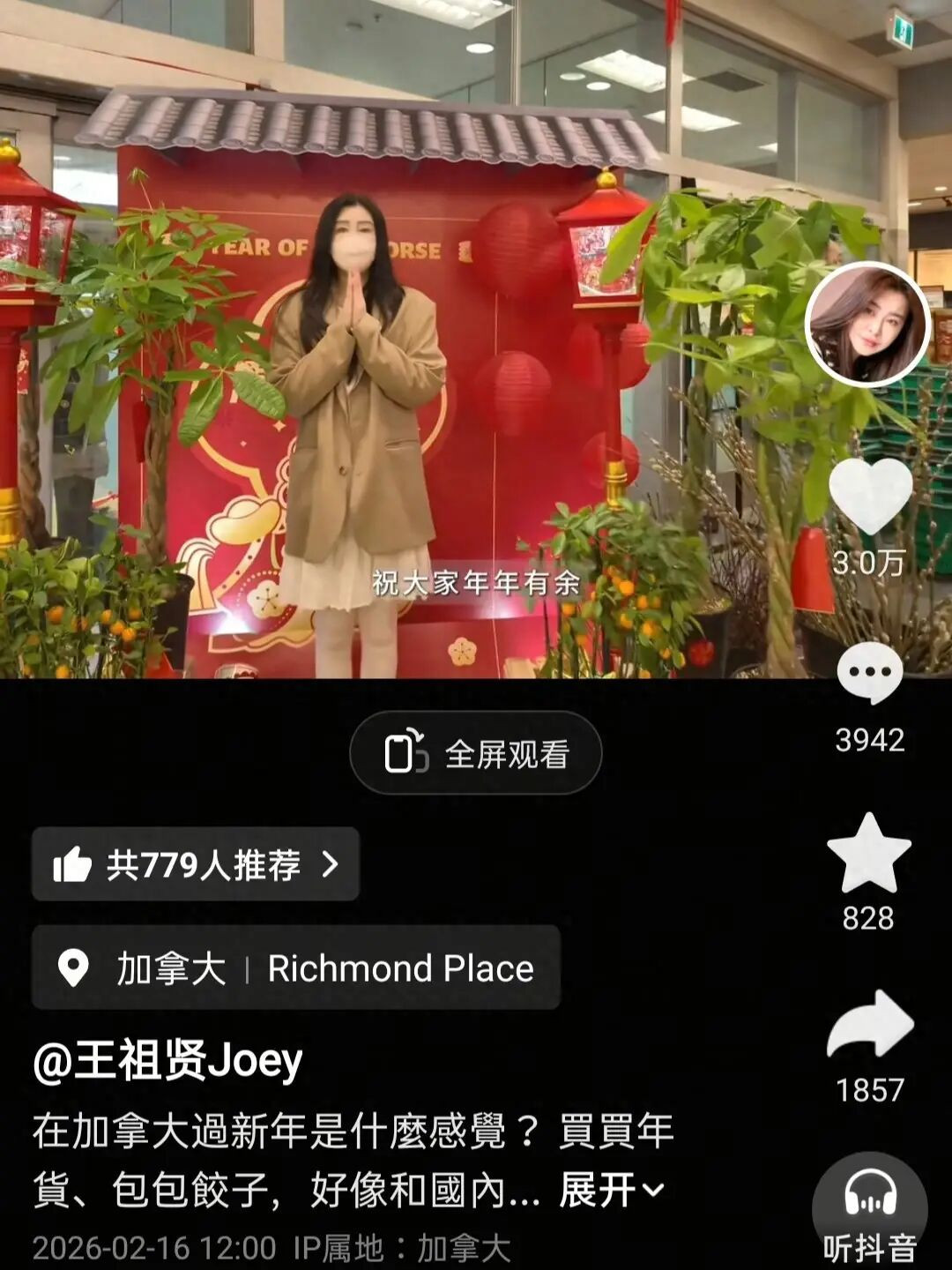Expand the caption with 展开

coord(611,1190)
